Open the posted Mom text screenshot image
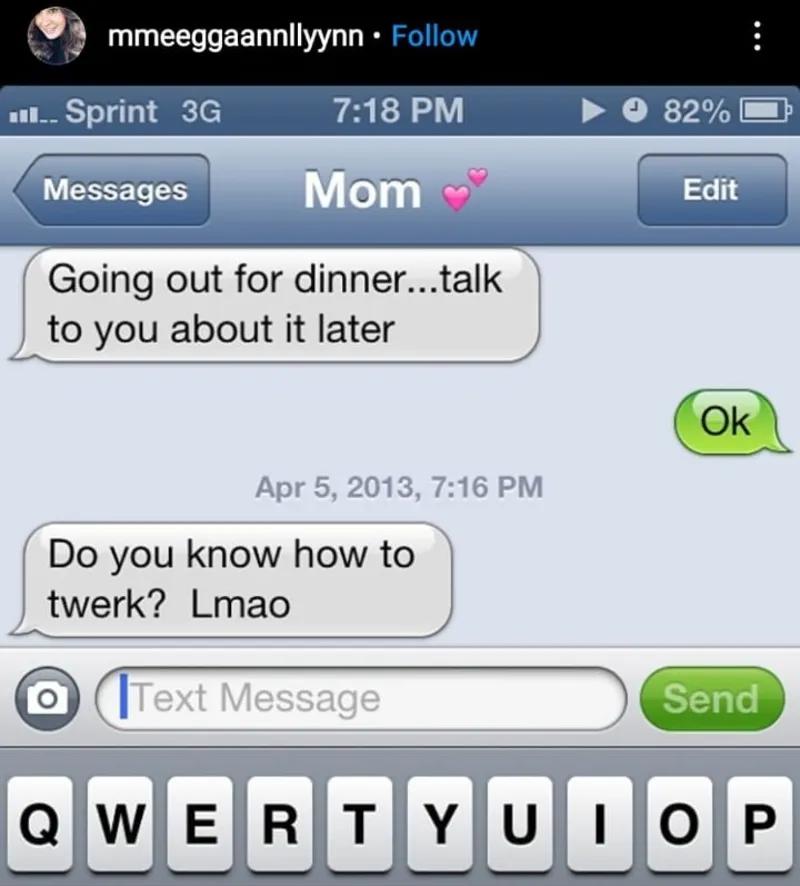Screen dimensions: 800x886 click(400, 480)
